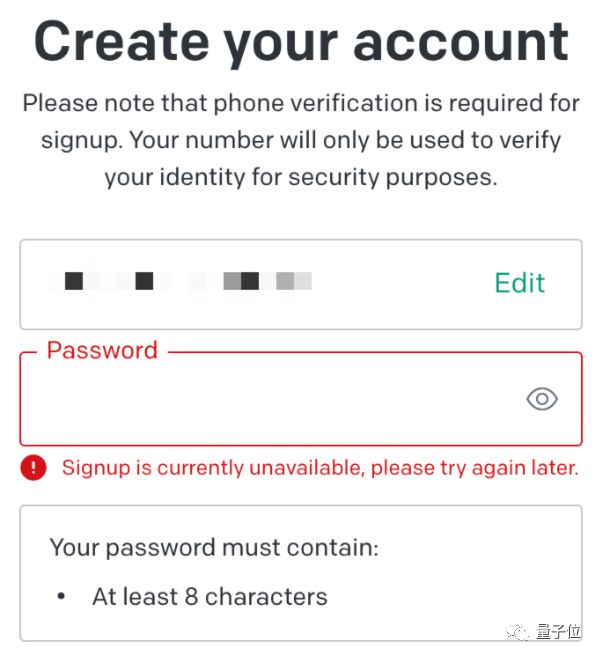Tap Edit to change the email
Image resolution: width=600 pixels, height=658 pixels.
pos(519,283)
